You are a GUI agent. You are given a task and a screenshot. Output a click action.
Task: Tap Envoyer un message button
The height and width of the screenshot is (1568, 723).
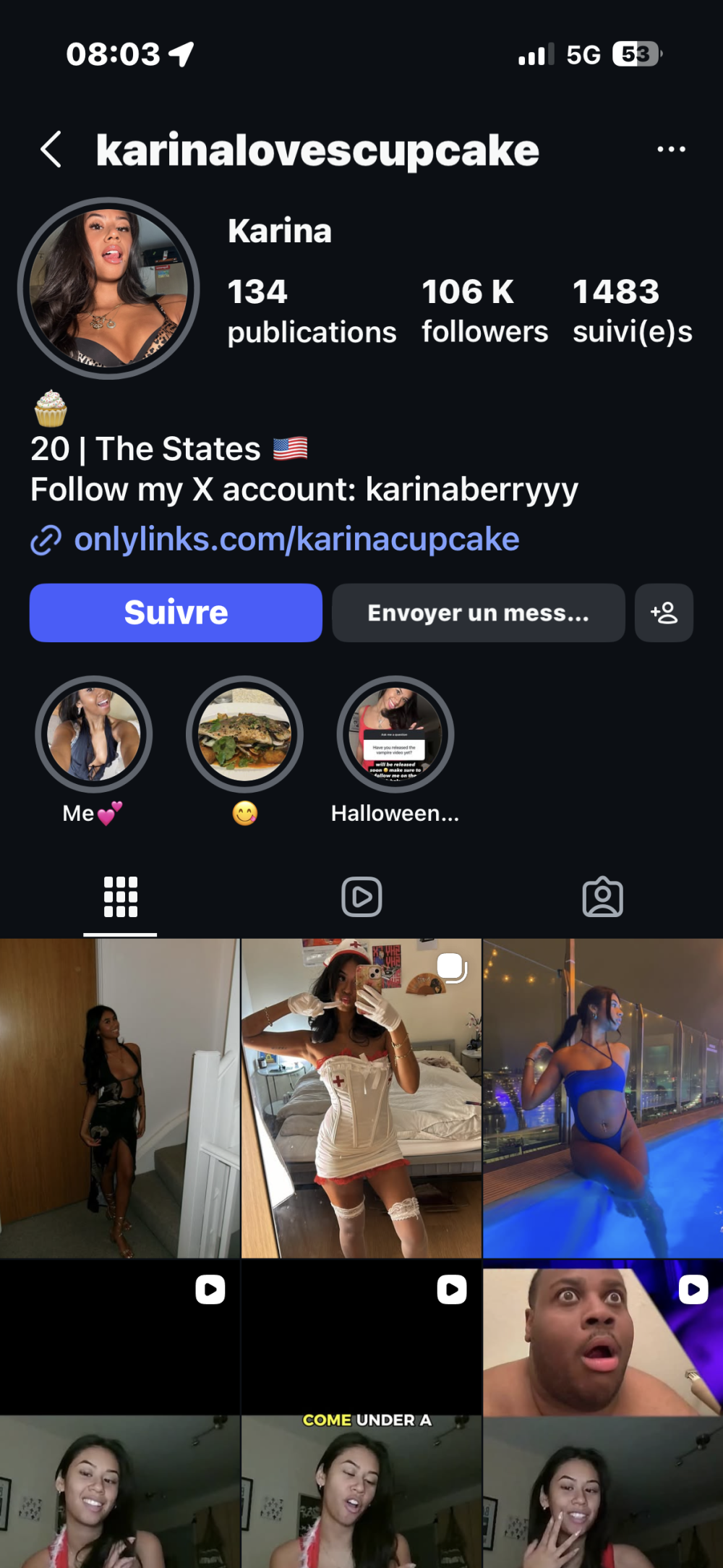478,613
